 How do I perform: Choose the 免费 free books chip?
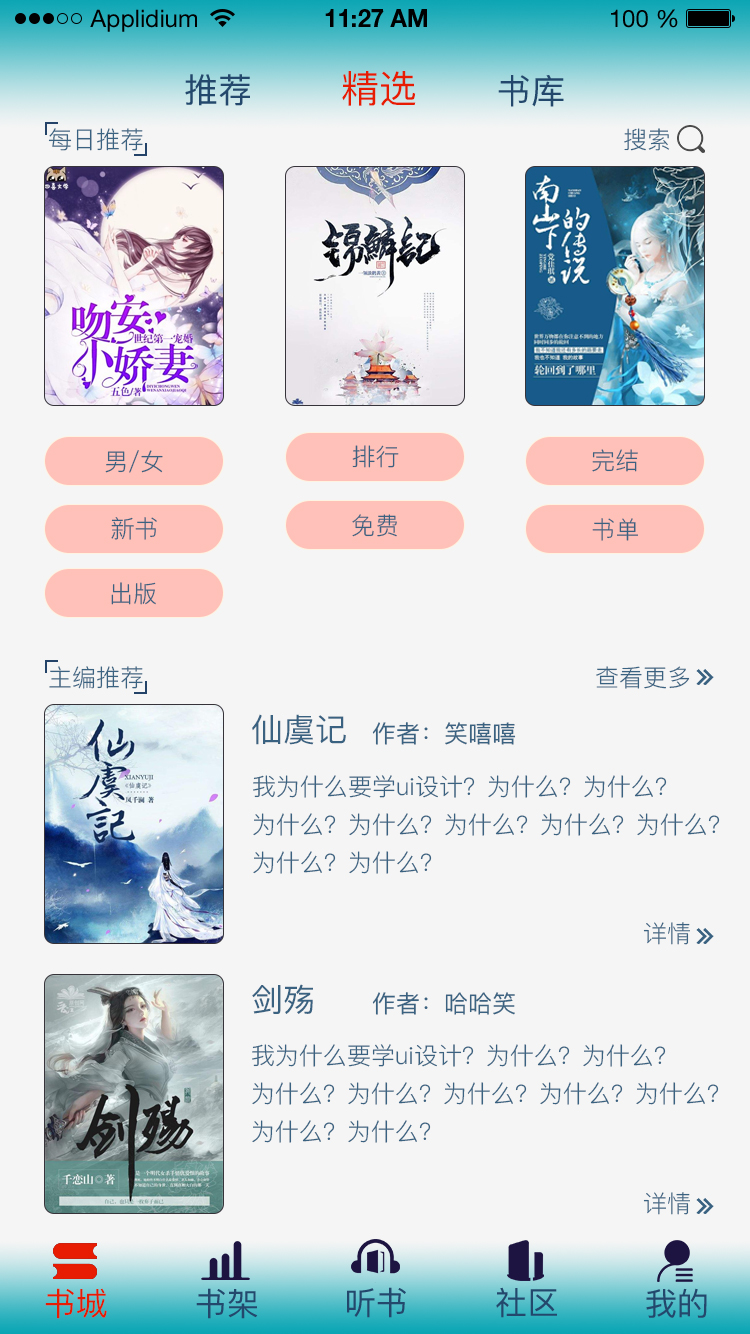(375, 525)
